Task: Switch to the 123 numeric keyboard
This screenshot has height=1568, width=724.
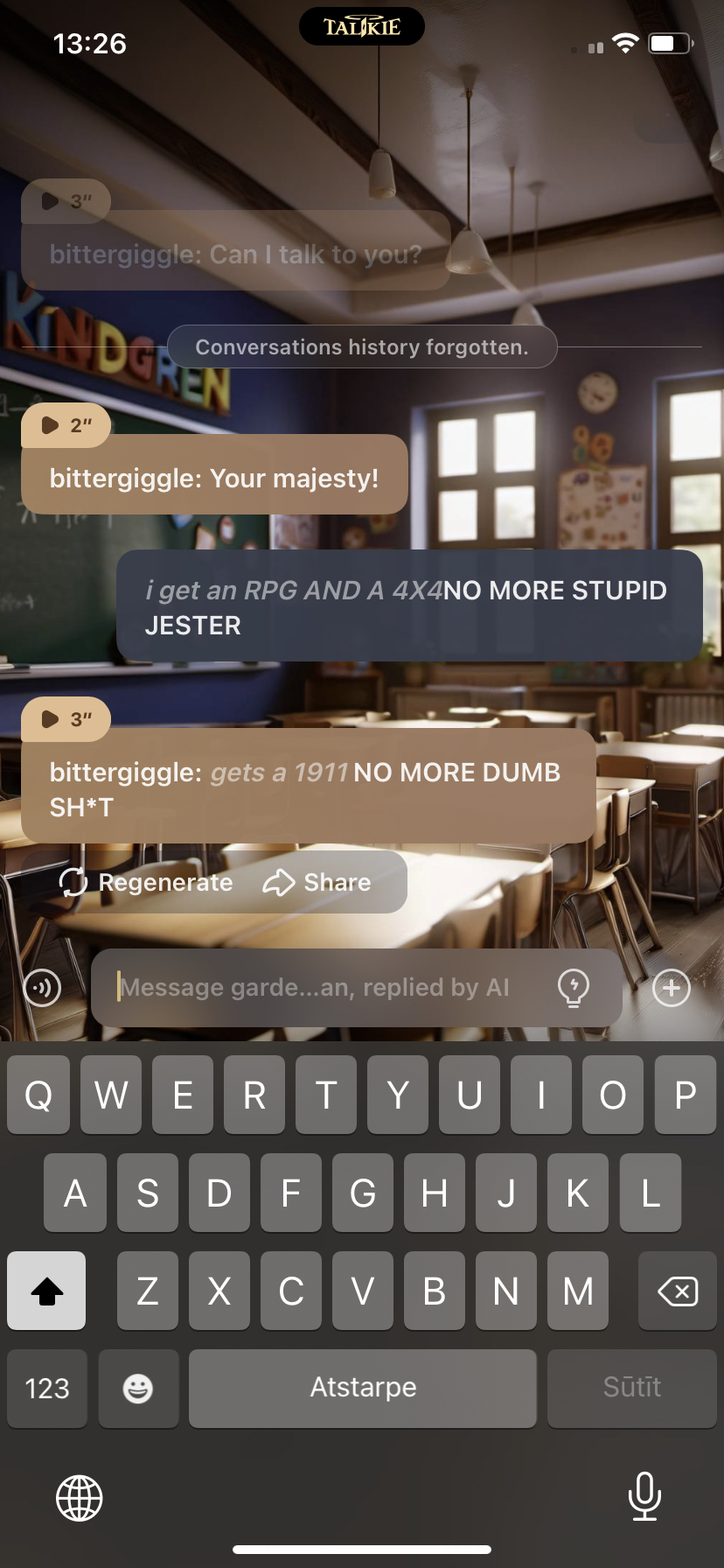Action: coord(47,1388)
